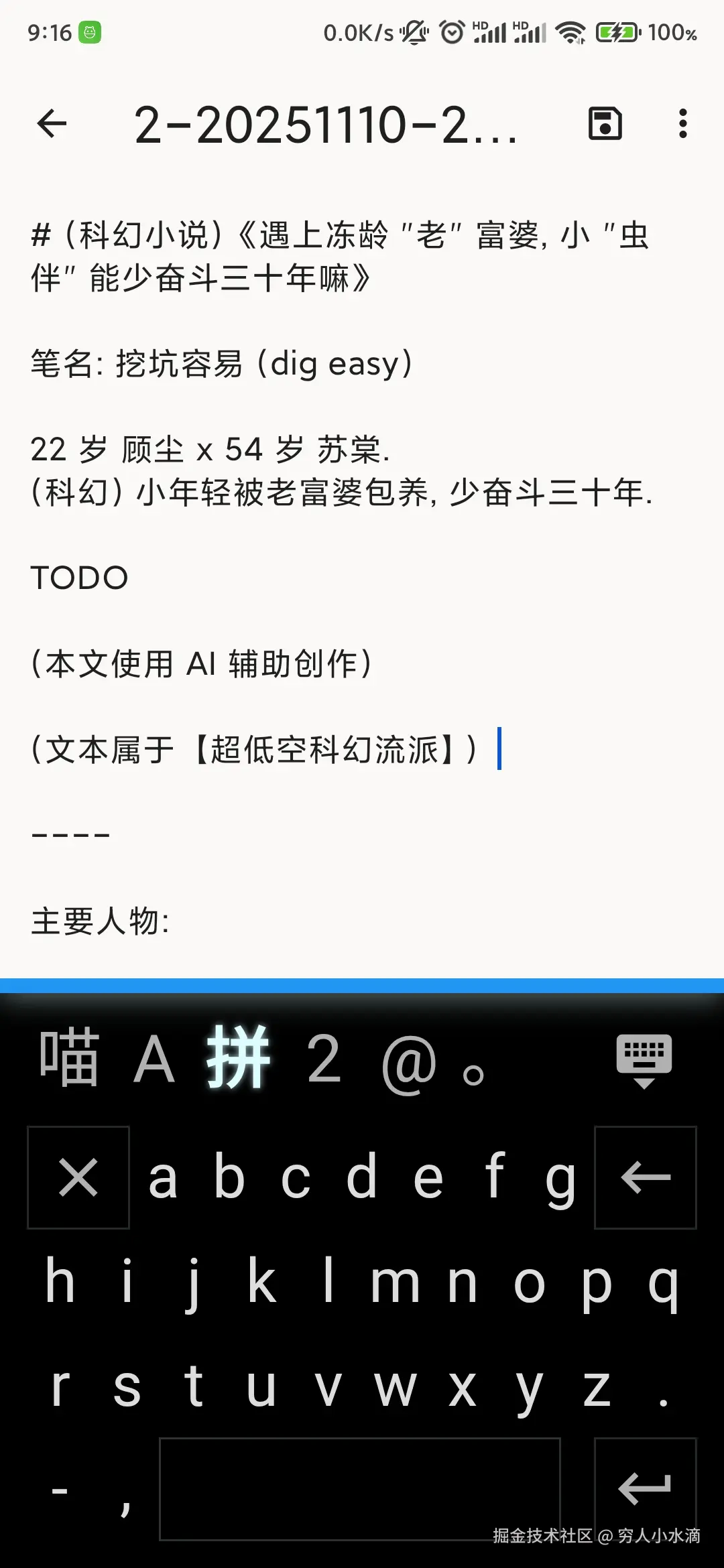Switch keyboard to the 2 number layout
The image size is (724, 1568).
(324, 1059)
